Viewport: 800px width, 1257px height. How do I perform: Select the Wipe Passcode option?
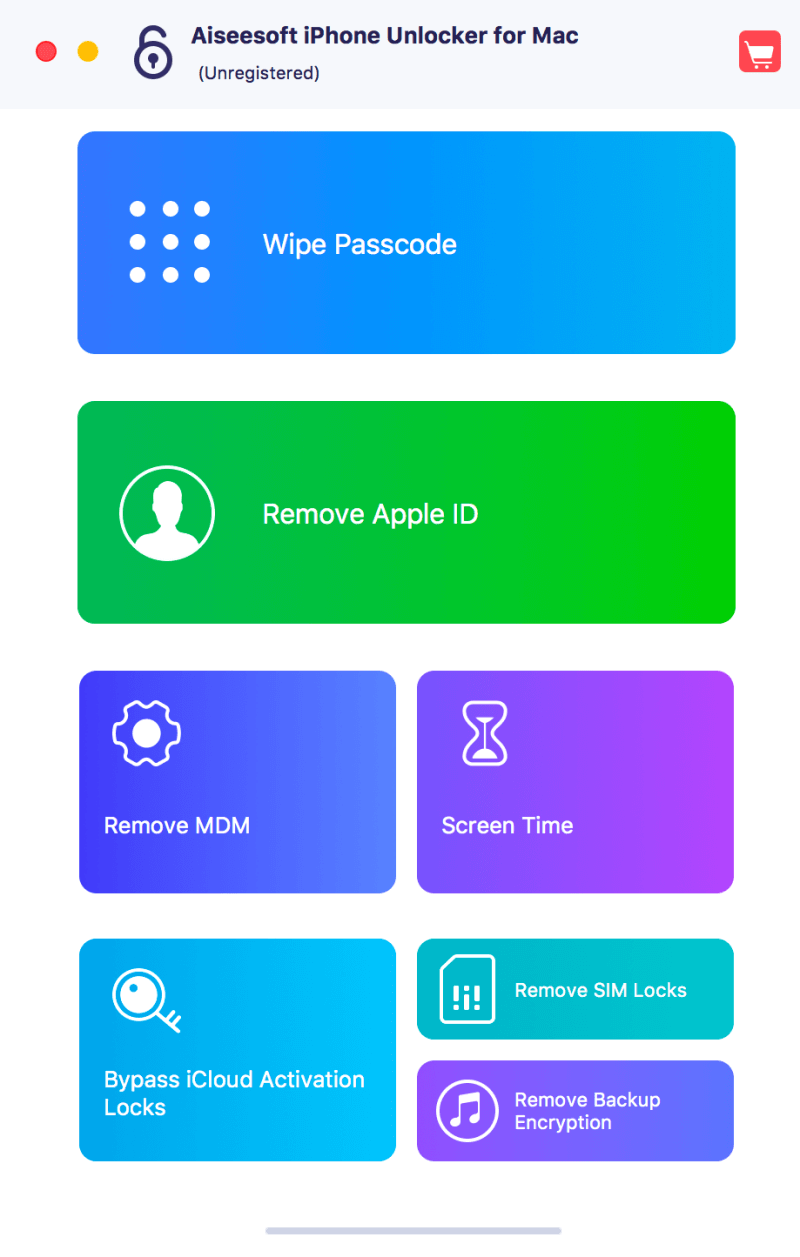[406, 243]
